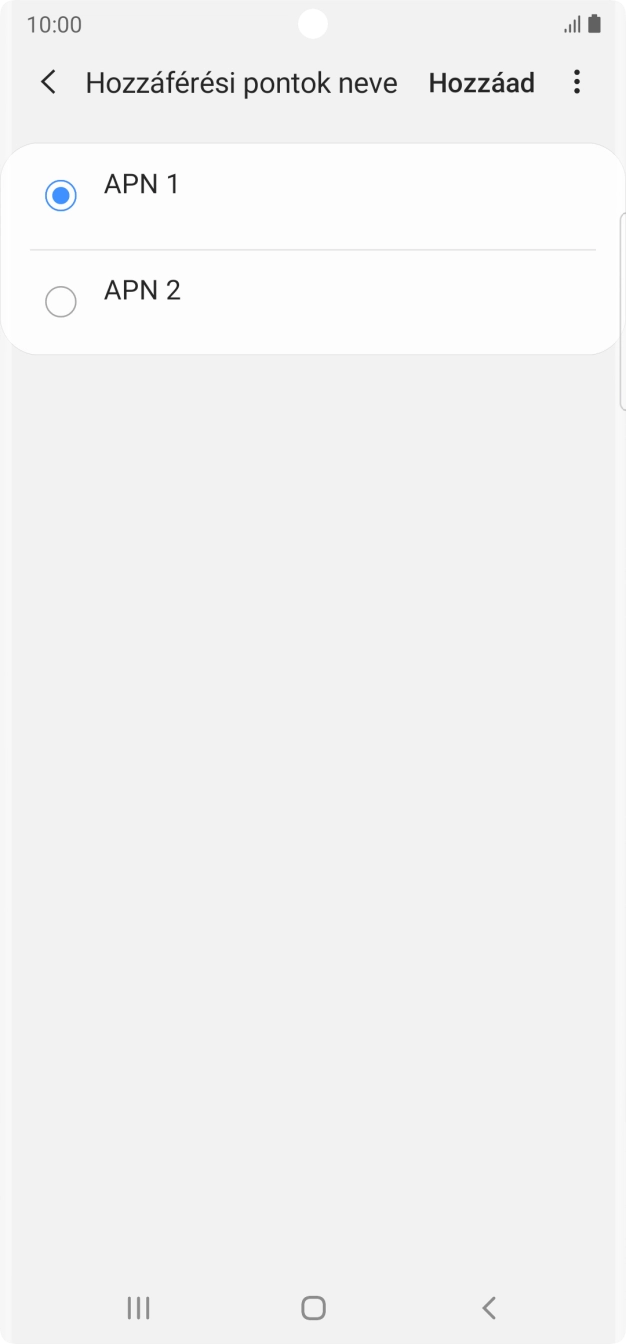Show recent apps
This screenshot has height=1344, width=626.
[138, 1307]
